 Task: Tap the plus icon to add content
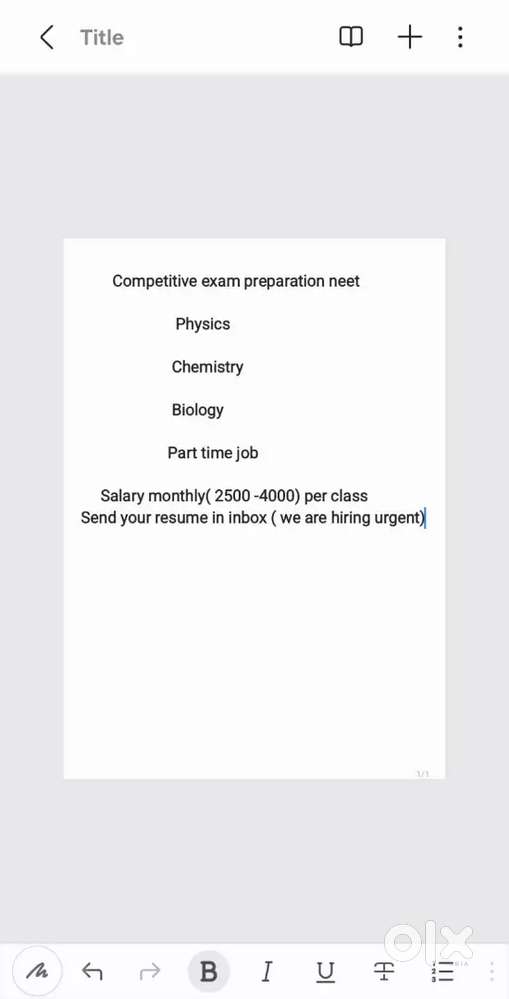click(410, 37)
